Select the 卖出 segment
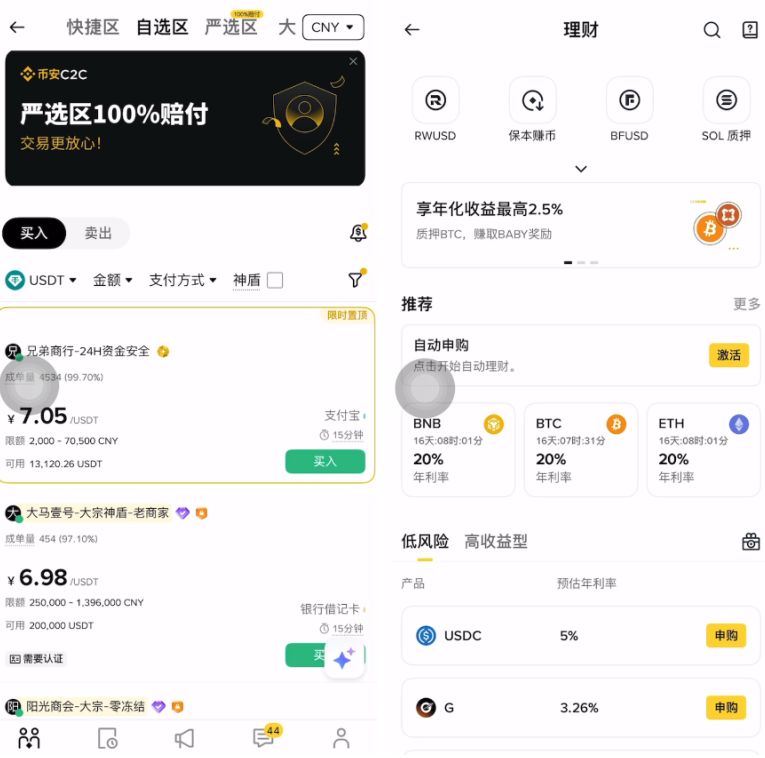Screen dimensions: 765x758 point(98,233)
